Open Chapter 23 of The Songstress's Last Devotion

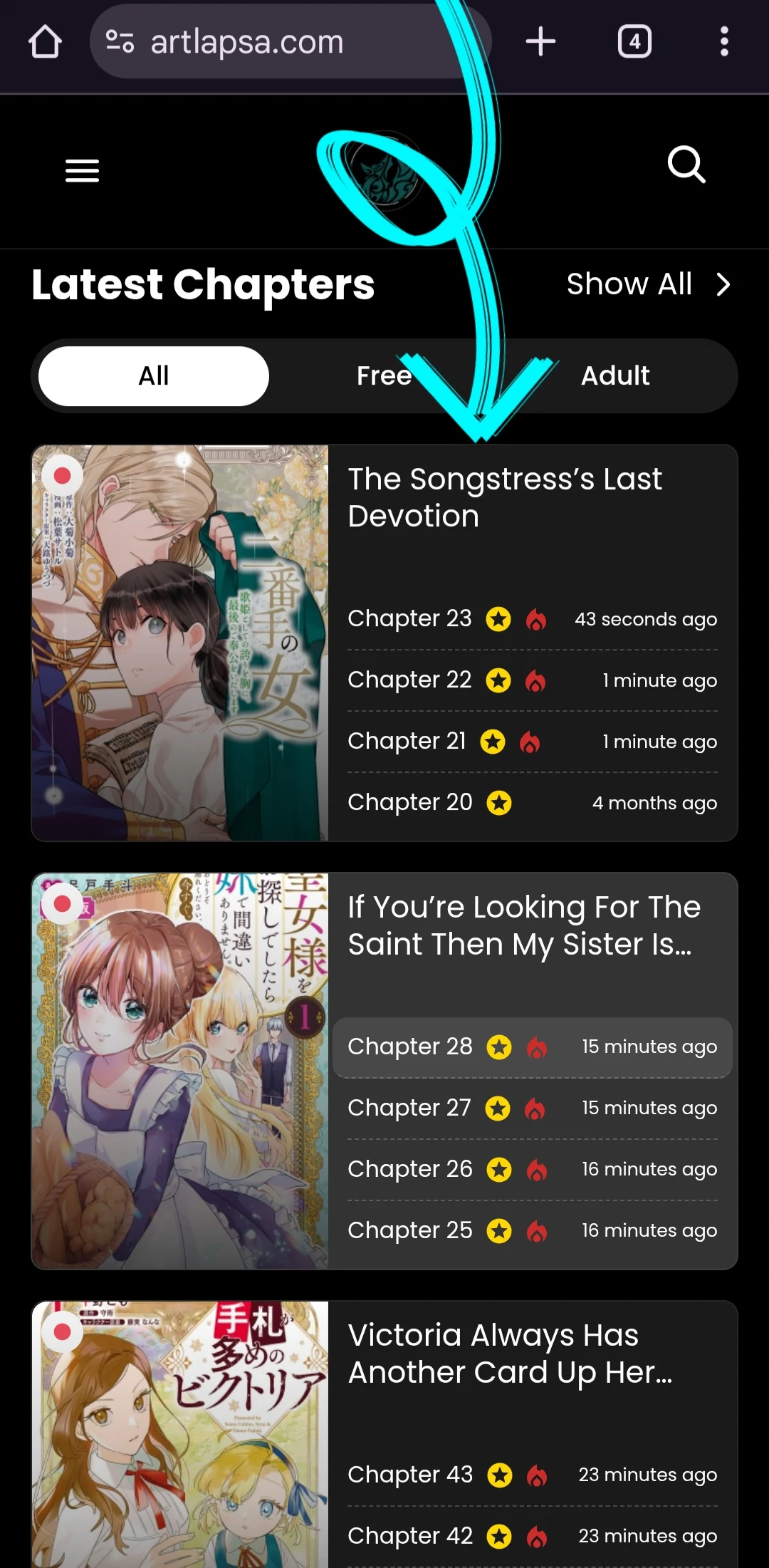[532, 619]
